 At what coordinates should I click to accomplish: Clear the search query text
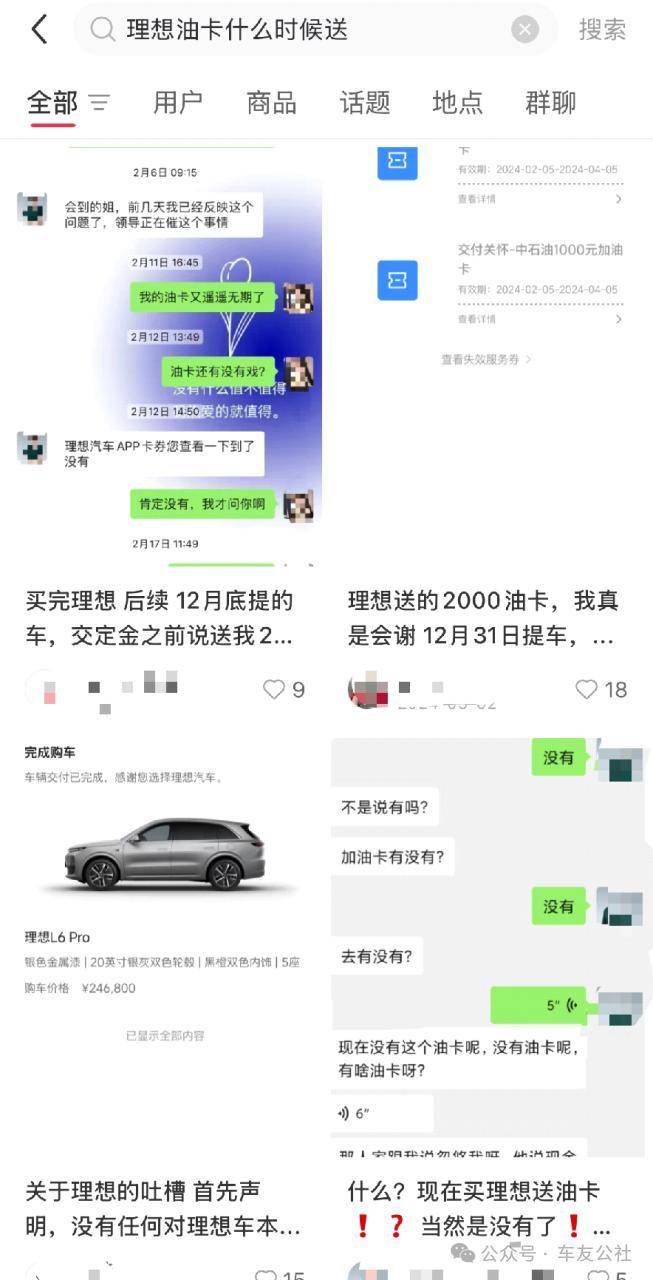click(525, 30)
